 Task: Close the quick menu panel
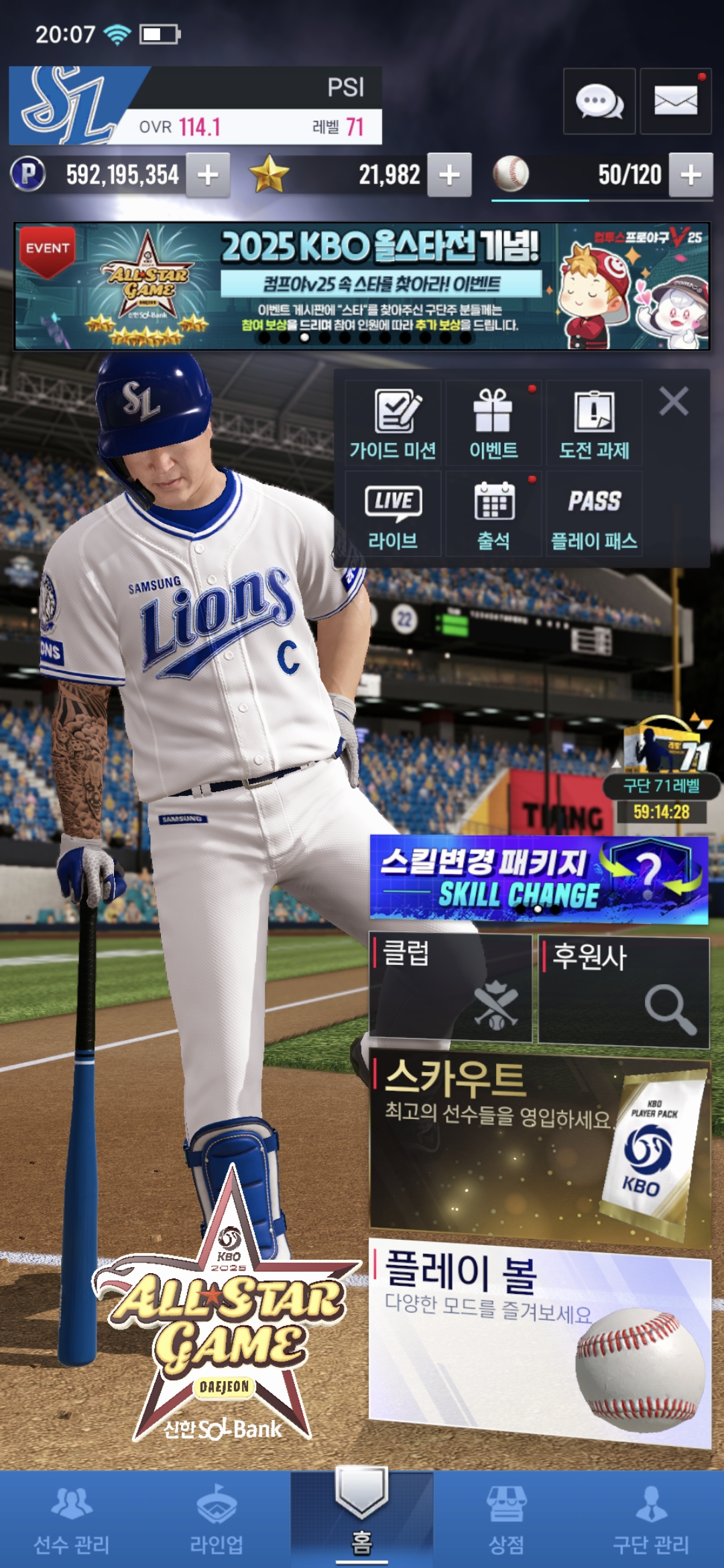click(674, 402)
